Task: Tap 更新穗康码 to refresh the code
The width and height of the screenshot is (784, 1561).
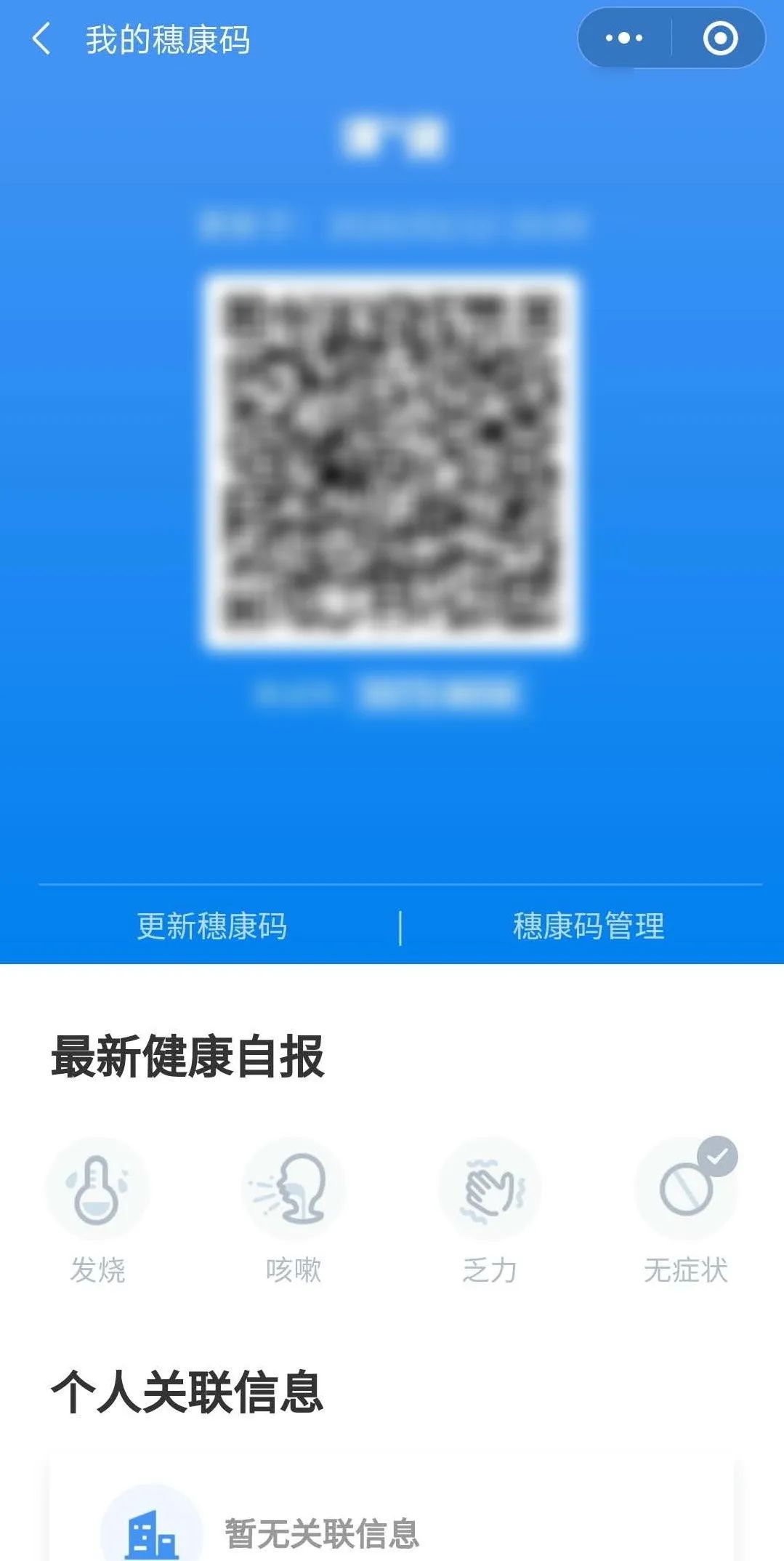Action: tap(212, 926)
